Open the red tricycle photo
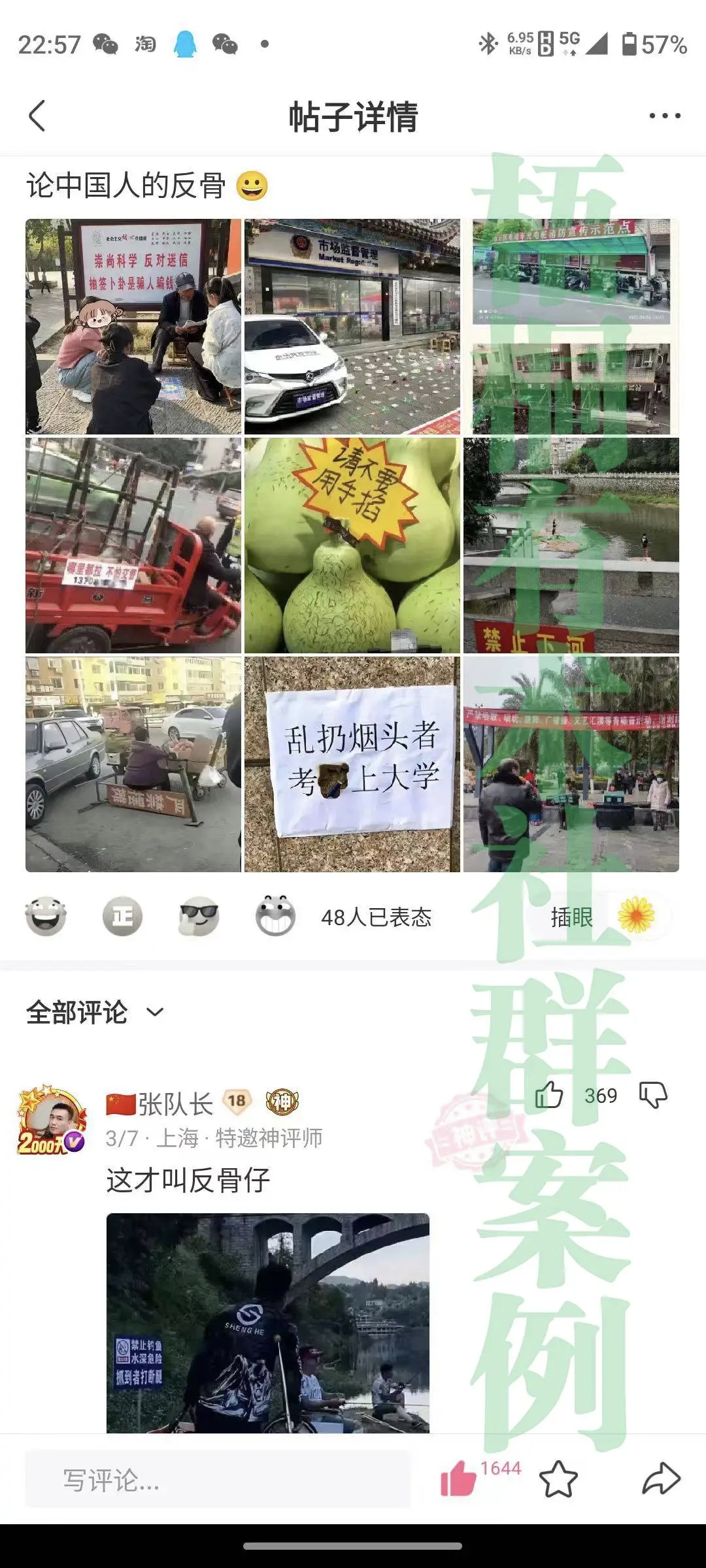Viewport: 706px width, 1568px height. 133,546
